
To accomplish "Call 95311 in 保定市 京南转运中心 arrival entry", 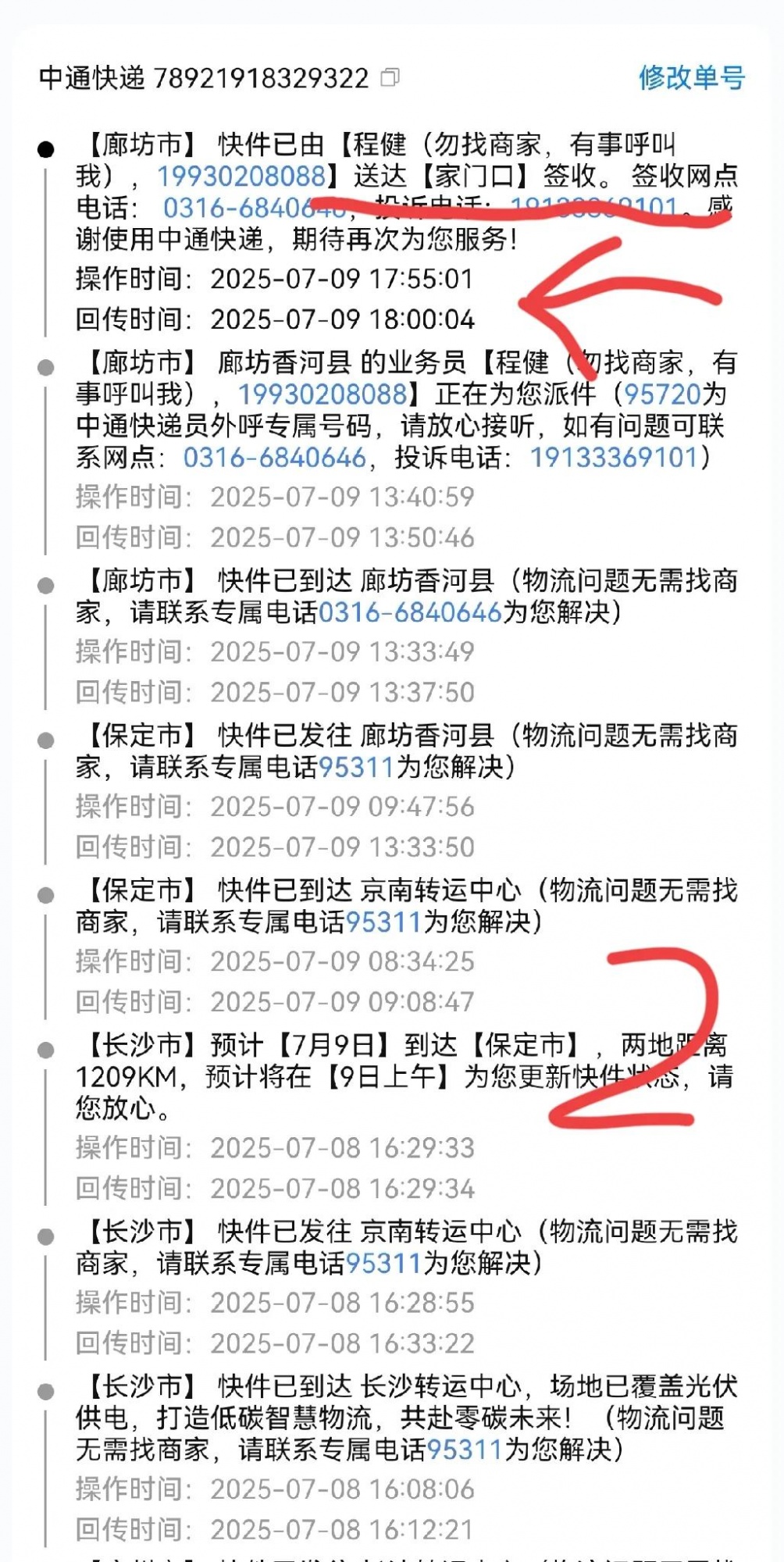I will click(x=383, y=922).
